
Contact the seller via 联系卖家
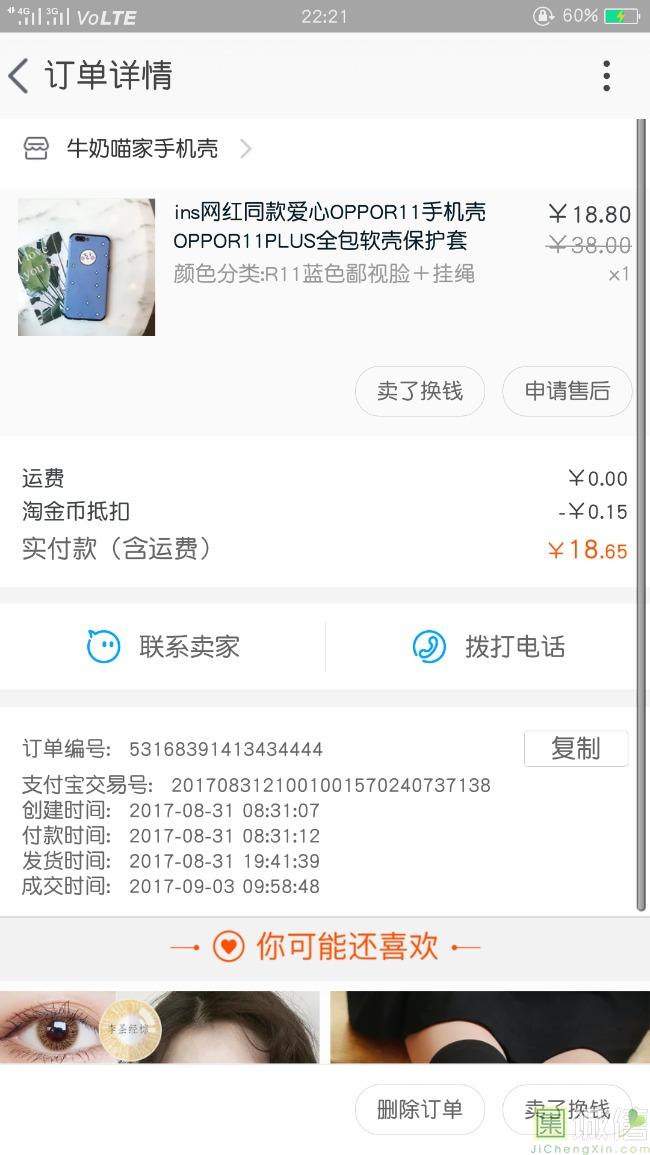point(164,647)
